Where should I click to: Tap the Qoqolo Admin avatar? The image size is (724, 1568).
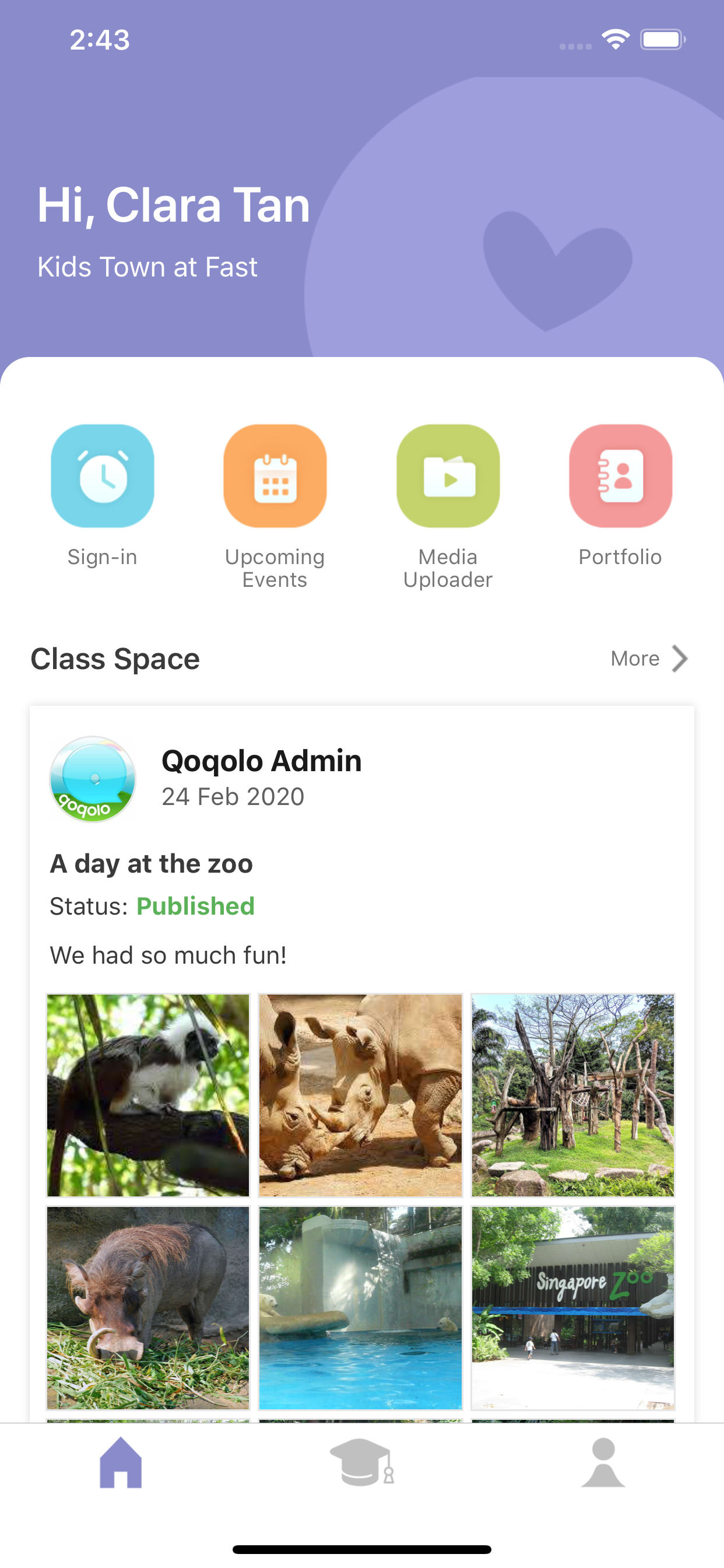point(92,779)
